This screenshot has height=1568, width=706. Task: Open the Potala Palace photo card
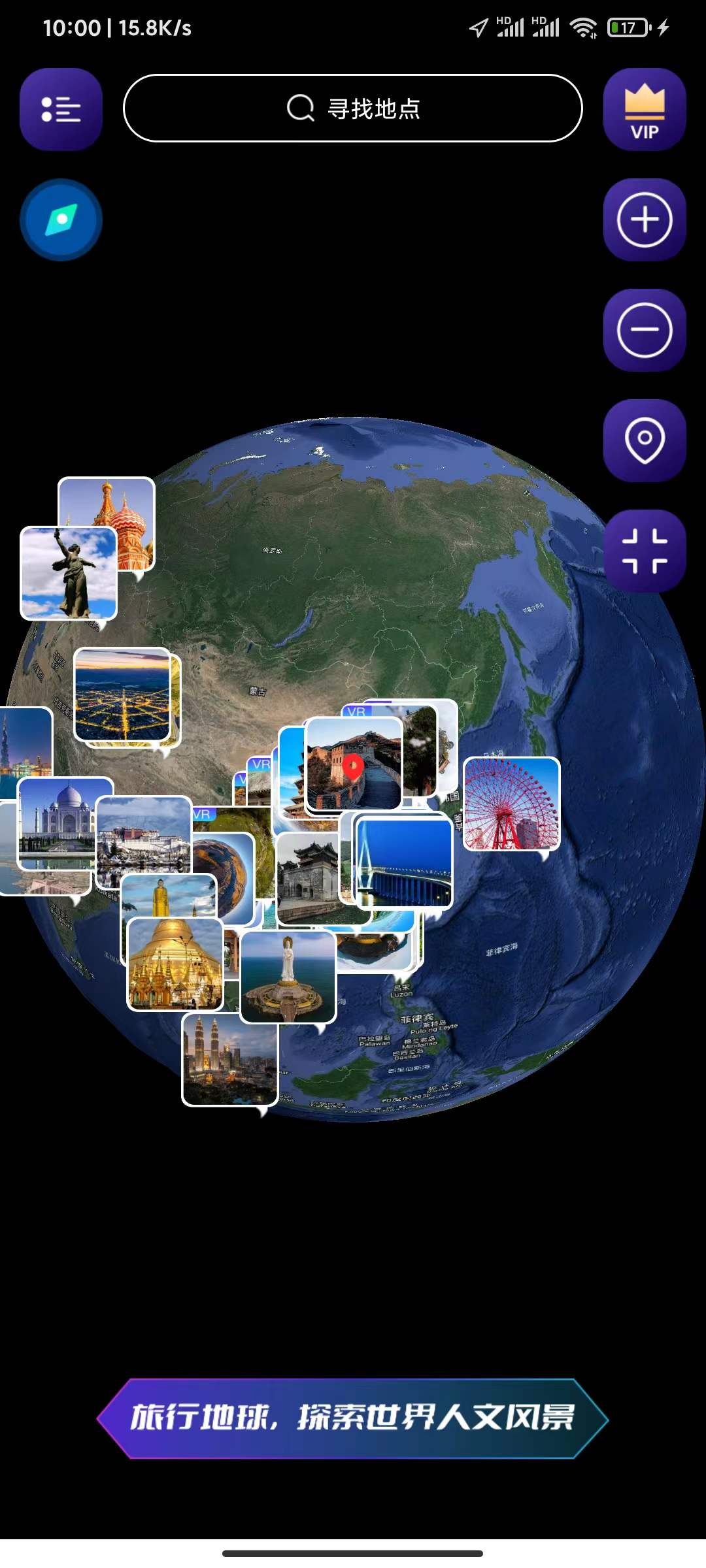click(x=144, y=836)
